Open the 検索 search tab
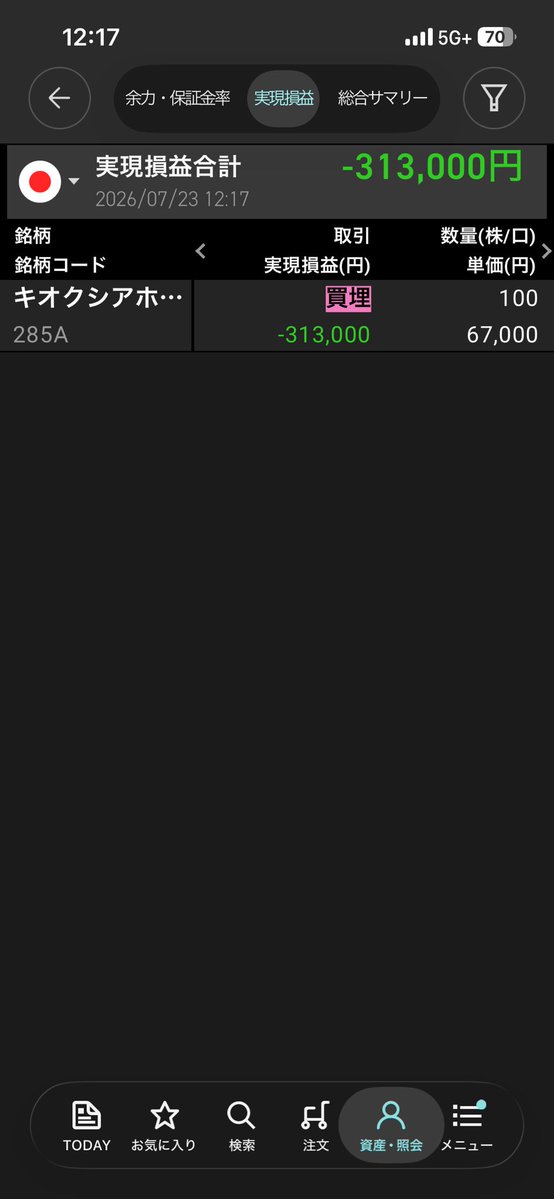This screenshot has height=1199, width=554. point(241,1126)
